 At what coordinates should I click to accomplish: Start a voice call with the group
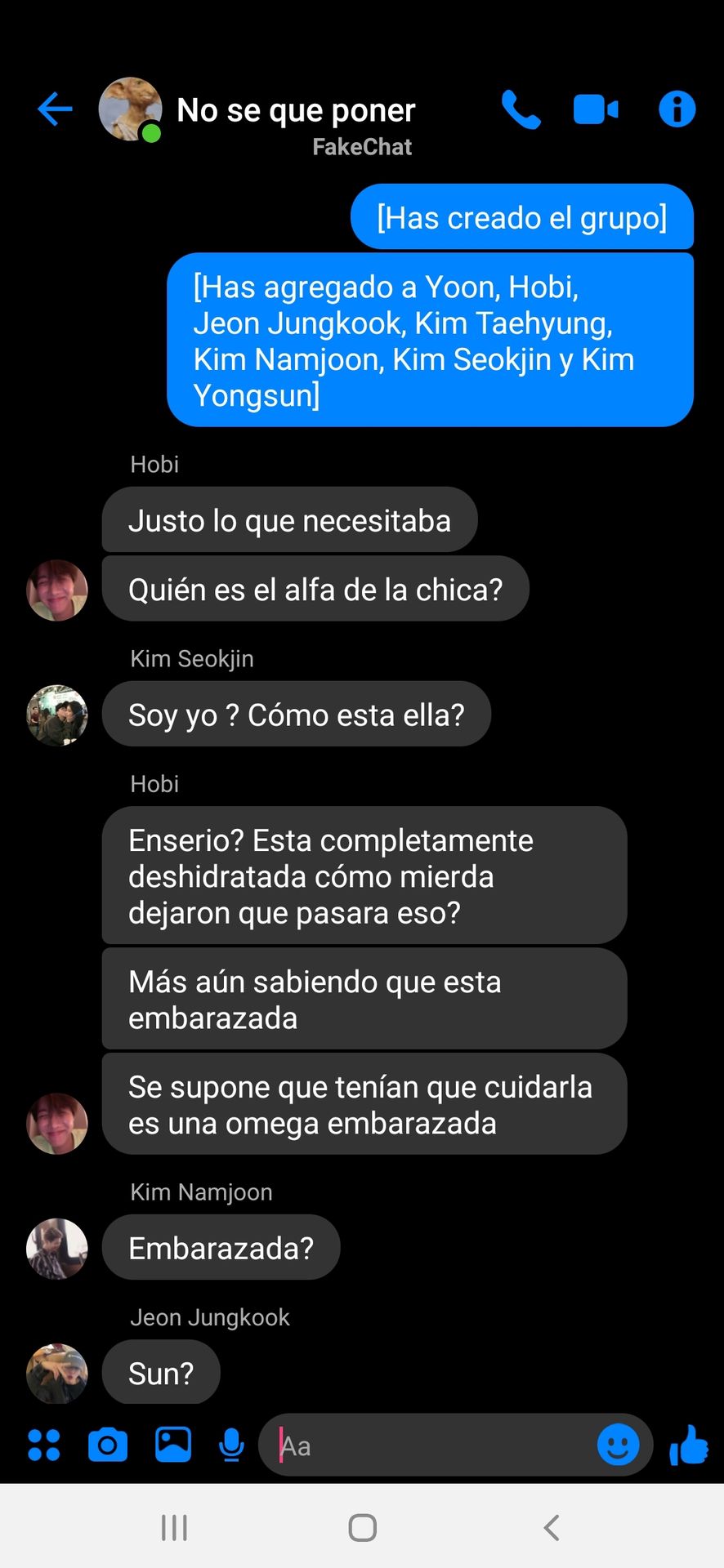coord(521,109)
